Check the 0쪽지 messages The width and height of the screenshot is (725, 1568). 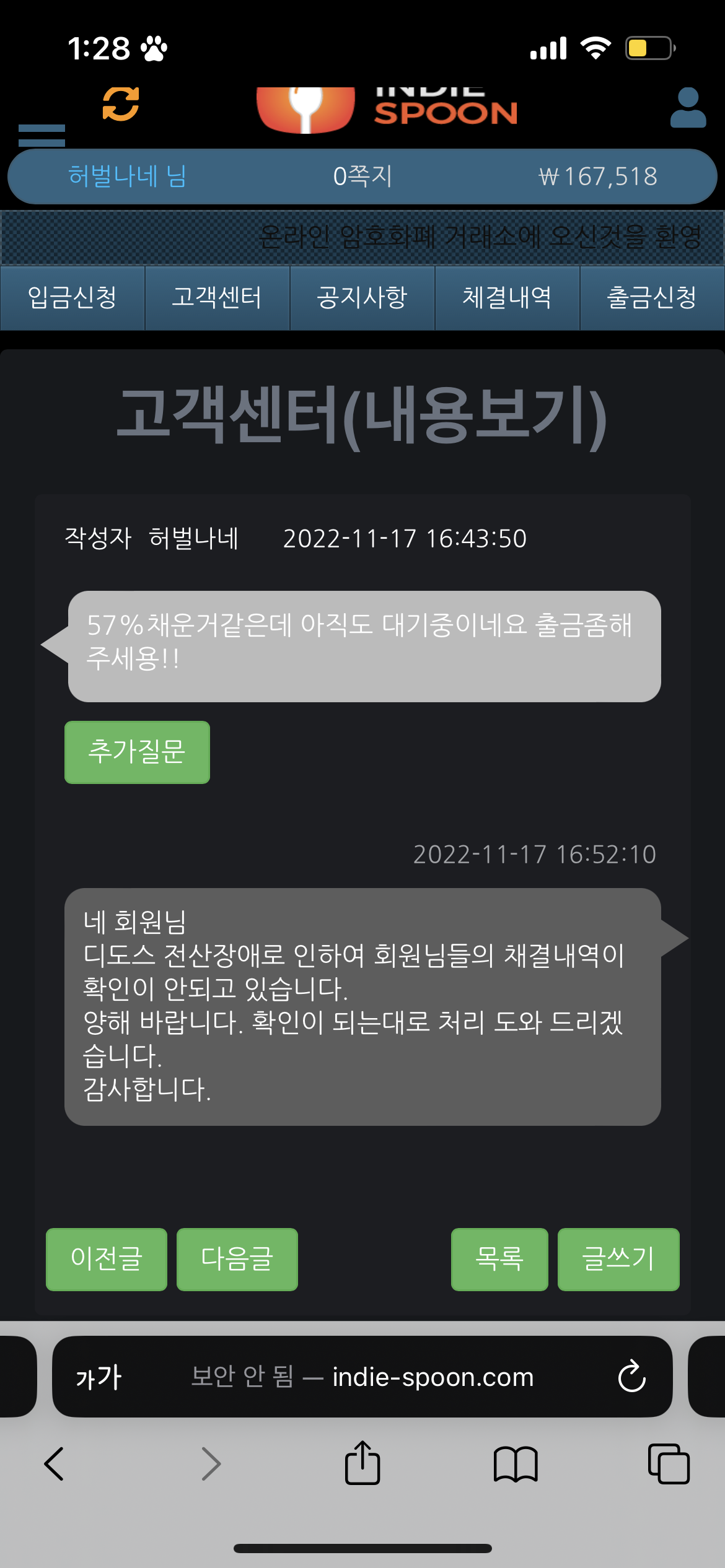(x=362, y=176)
